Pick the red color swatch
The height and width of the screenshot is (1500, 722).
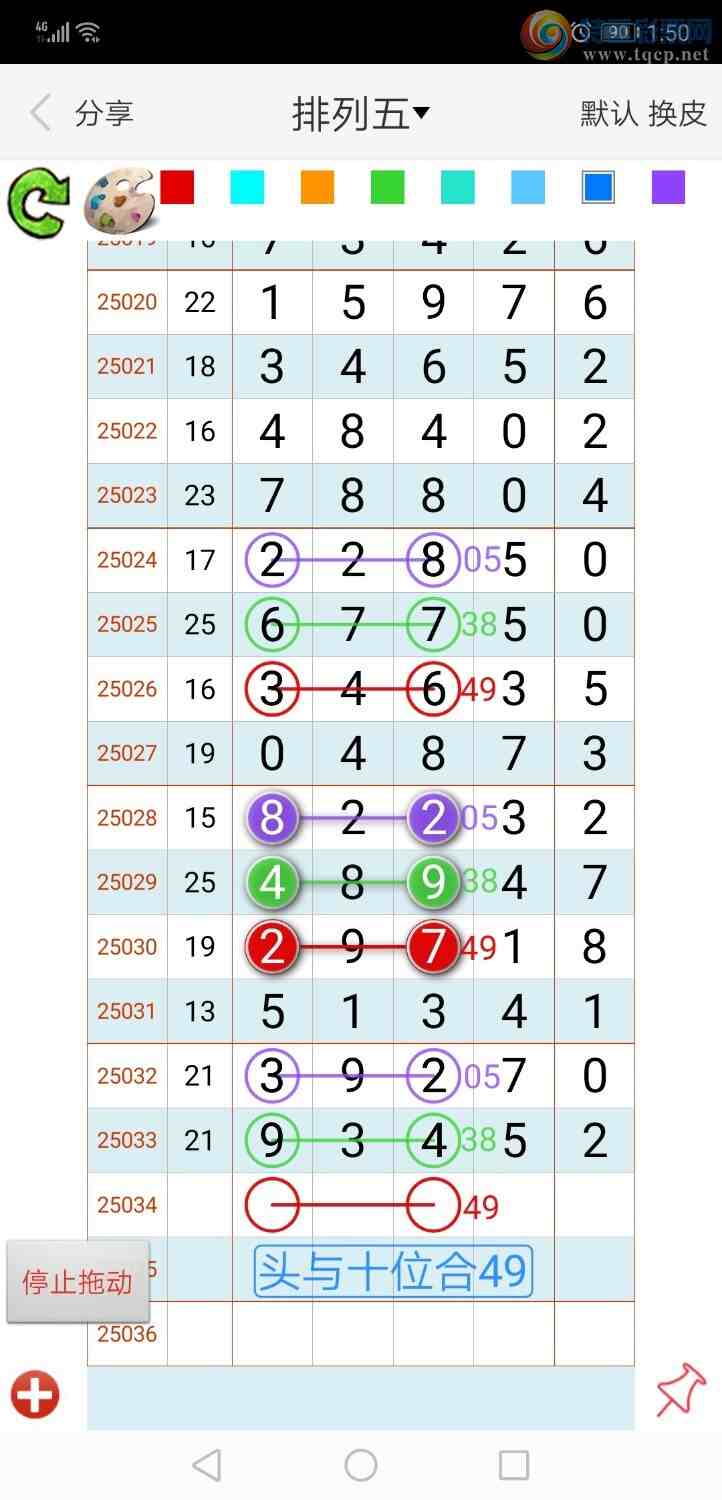click(x=177, y=187)
